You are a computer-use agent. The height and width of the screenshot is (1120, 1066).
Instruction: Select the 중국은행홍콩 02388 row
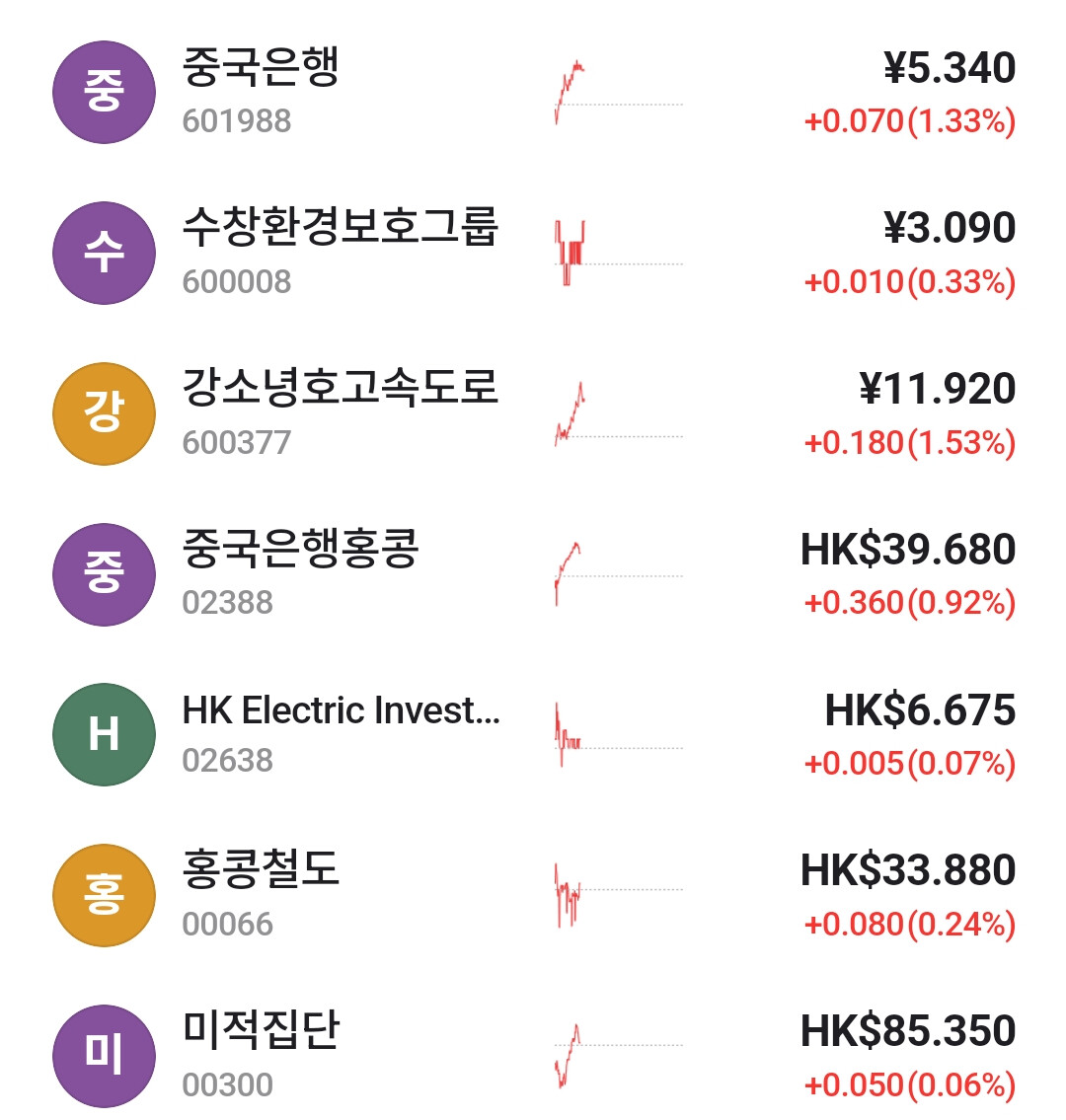click(533, 574)
